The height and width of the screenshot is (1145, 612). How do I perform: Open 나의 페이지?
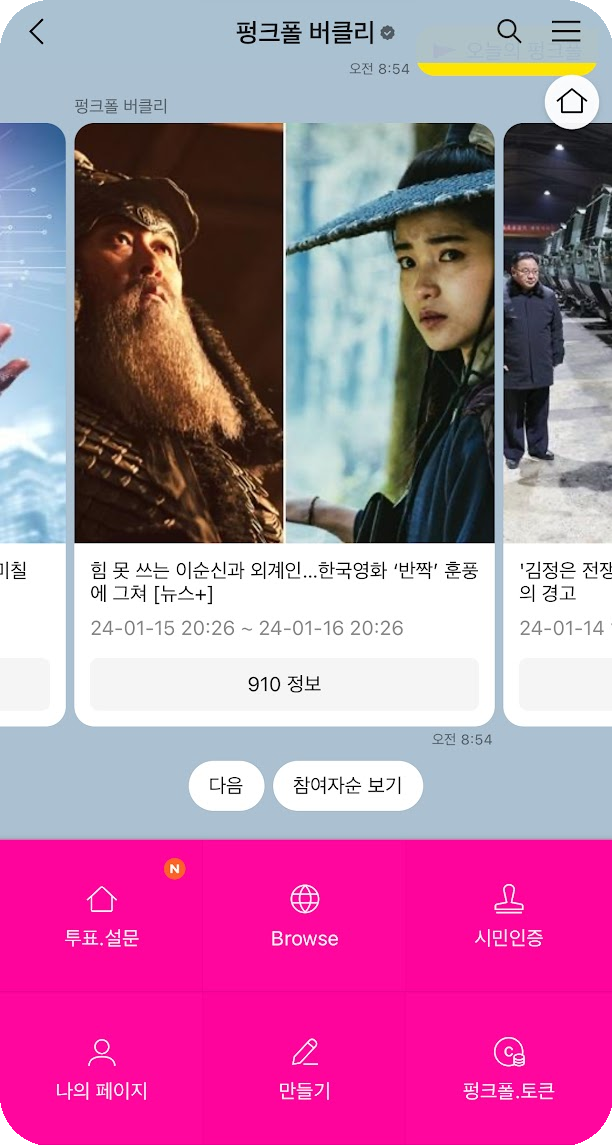(101, 1068)
